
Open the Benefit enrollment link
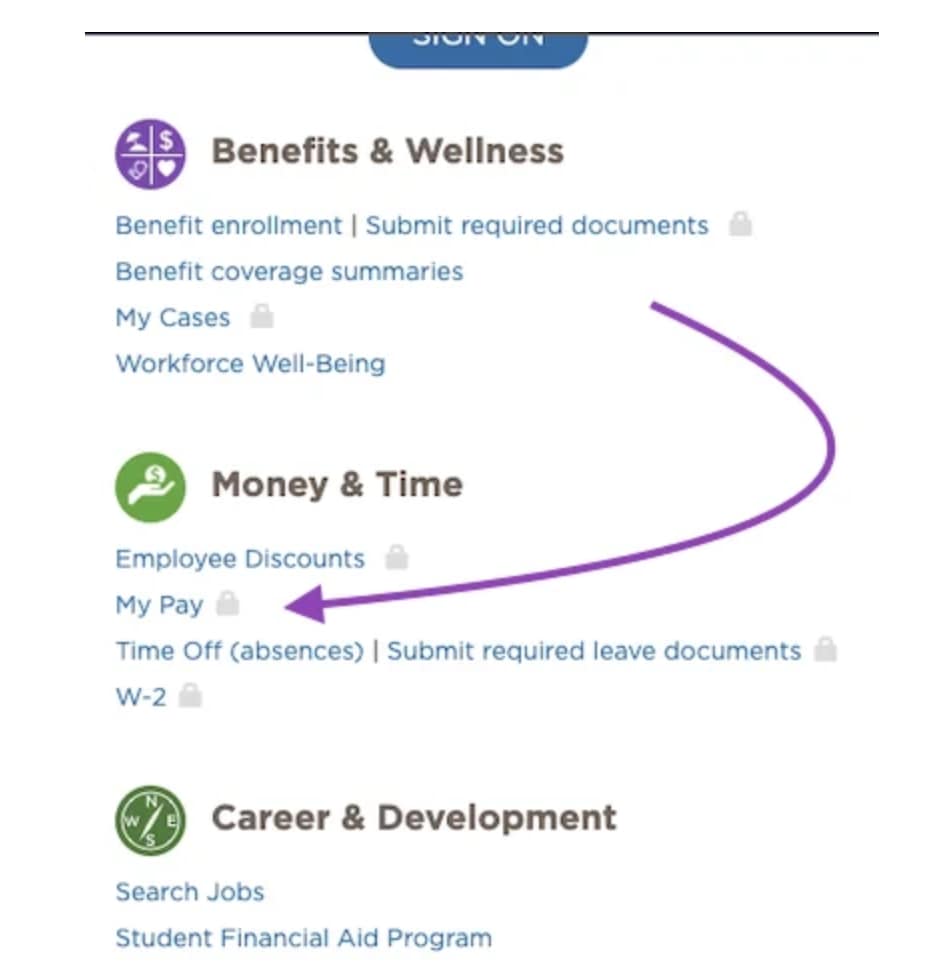[229, 226]
